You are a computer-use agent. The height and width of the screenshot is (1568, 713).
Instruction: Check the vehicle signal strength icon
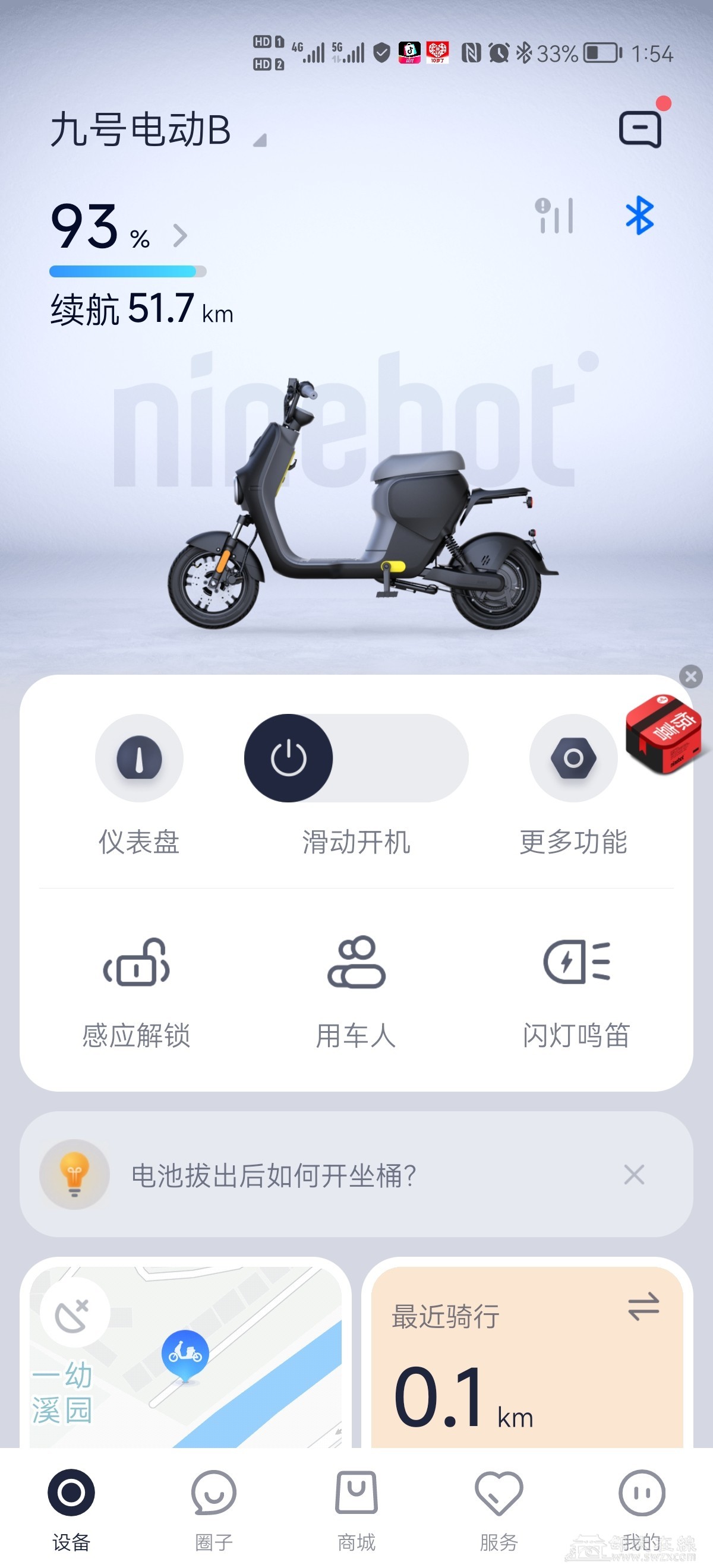click(x=554, y=216)
